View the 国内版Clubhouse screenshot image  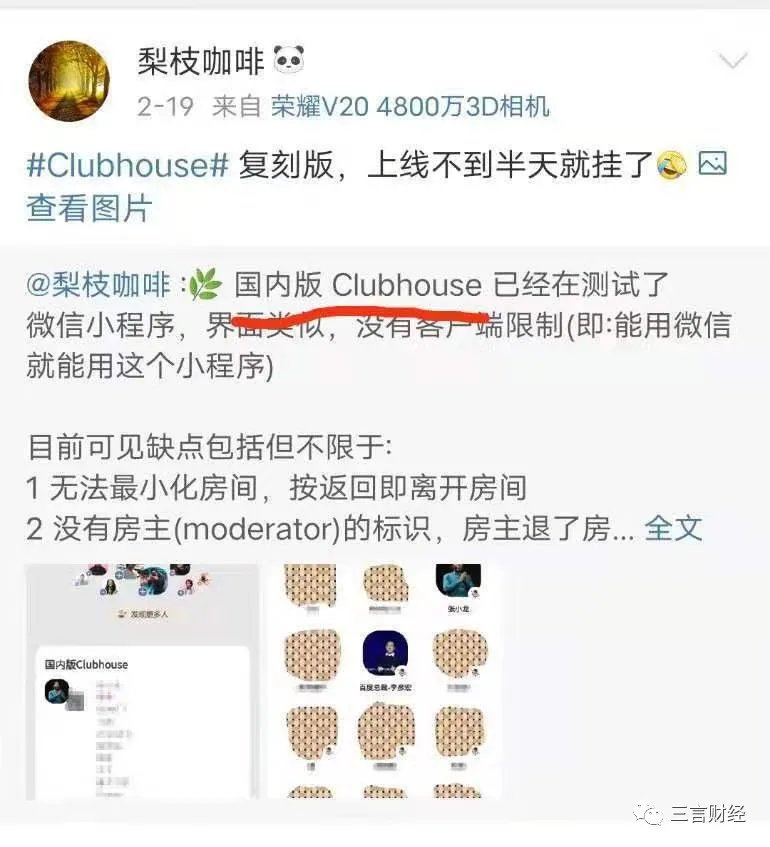point(141,681)
